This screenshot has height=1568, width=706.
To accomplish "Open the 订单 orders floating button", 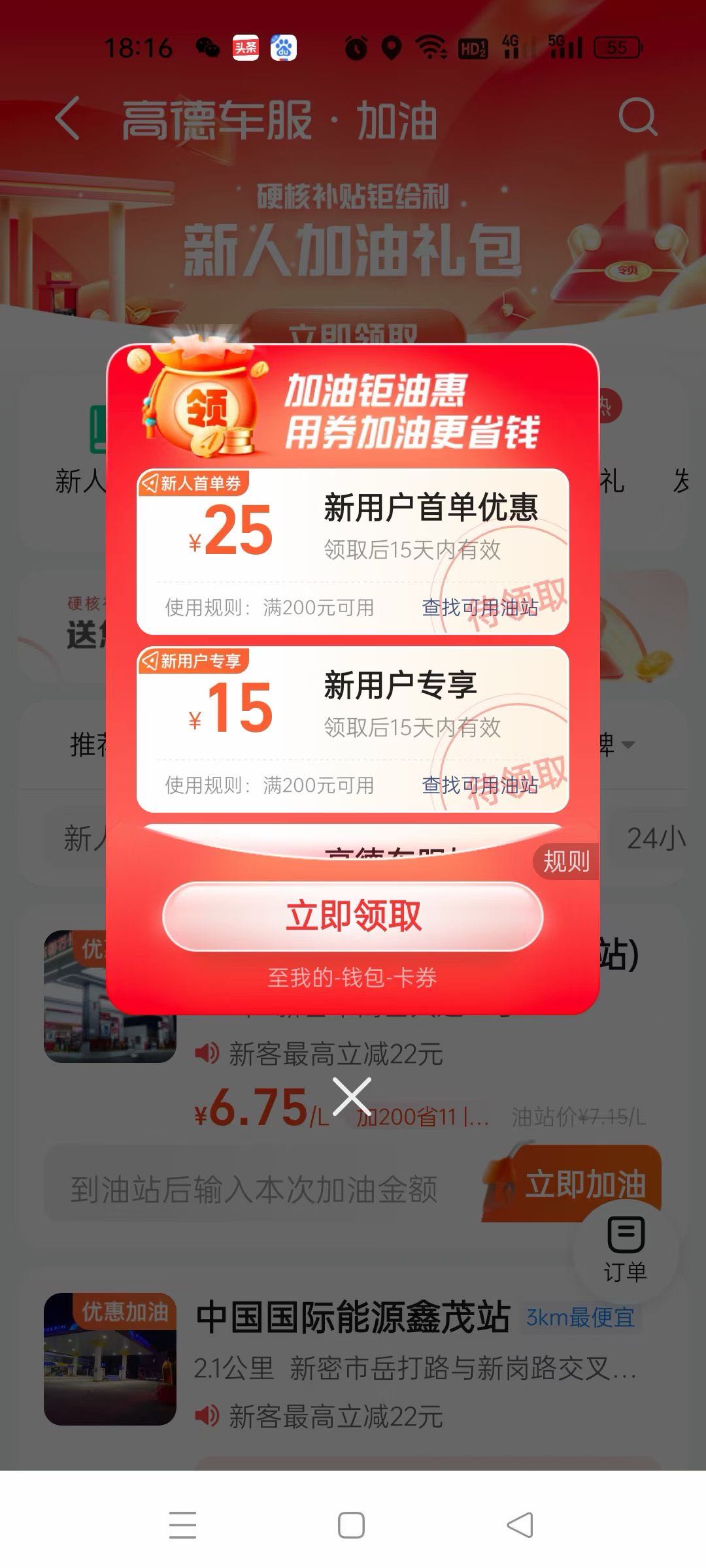I will [x=626, y=1249].
